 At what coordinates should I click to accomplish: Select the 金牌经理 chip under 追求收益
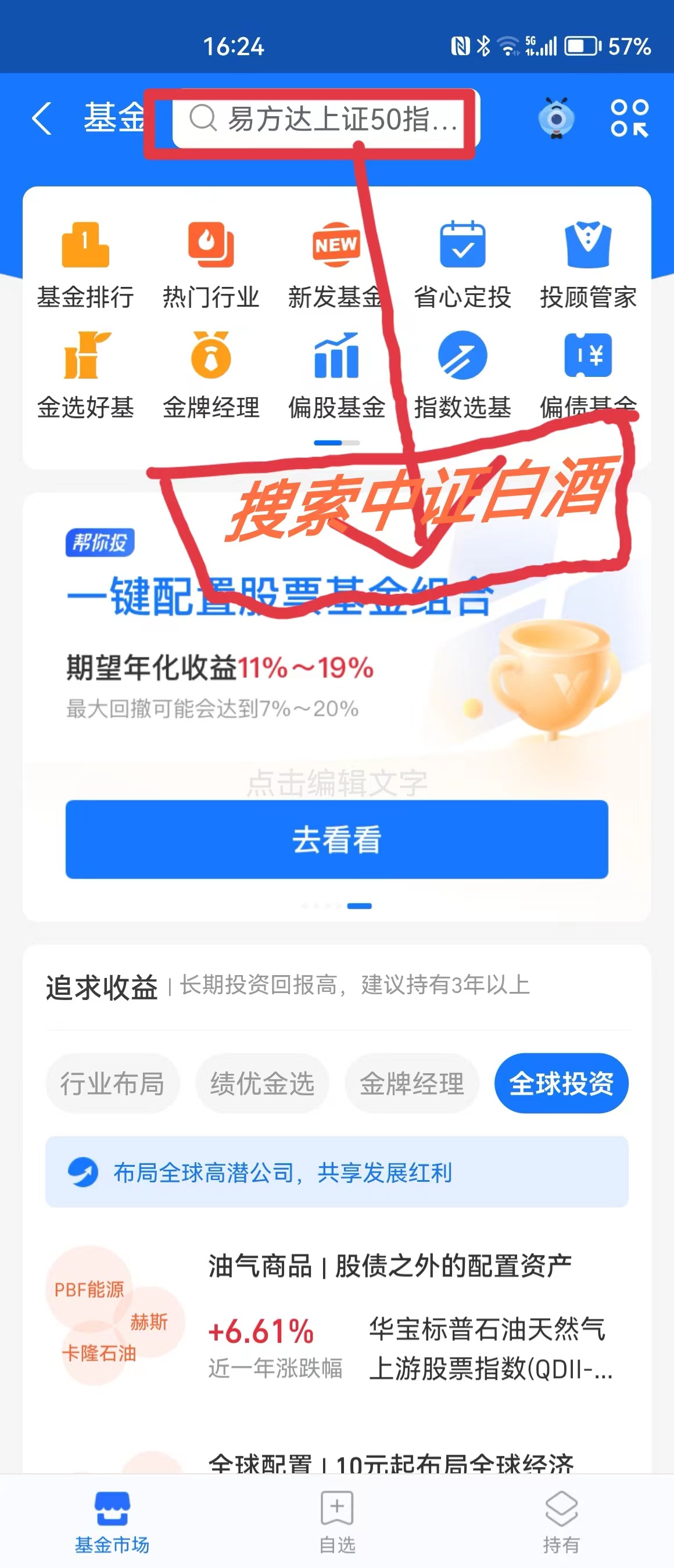point(411,1084)
